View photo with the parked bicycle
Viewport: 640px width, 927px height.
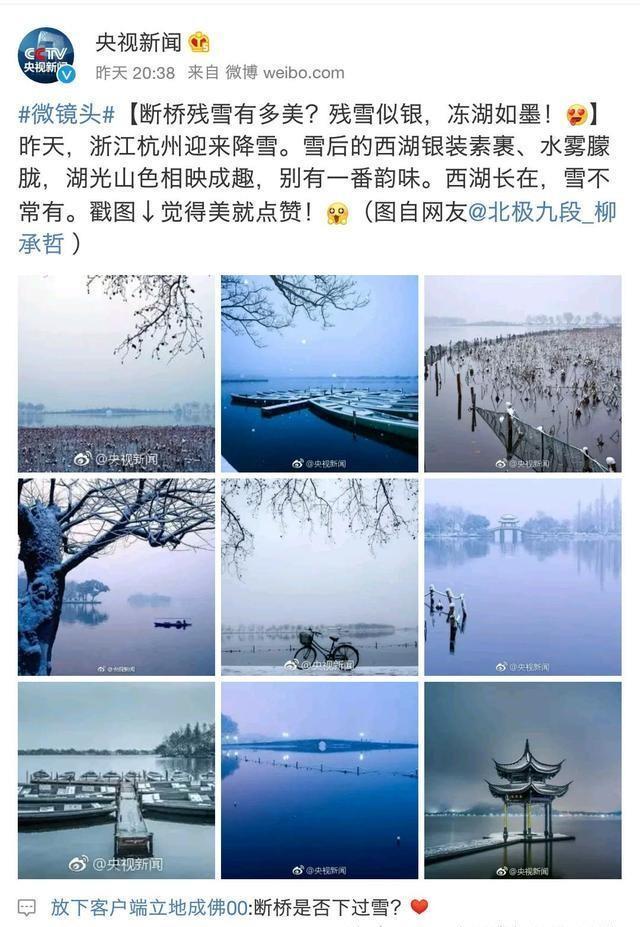tap(319, 576)
